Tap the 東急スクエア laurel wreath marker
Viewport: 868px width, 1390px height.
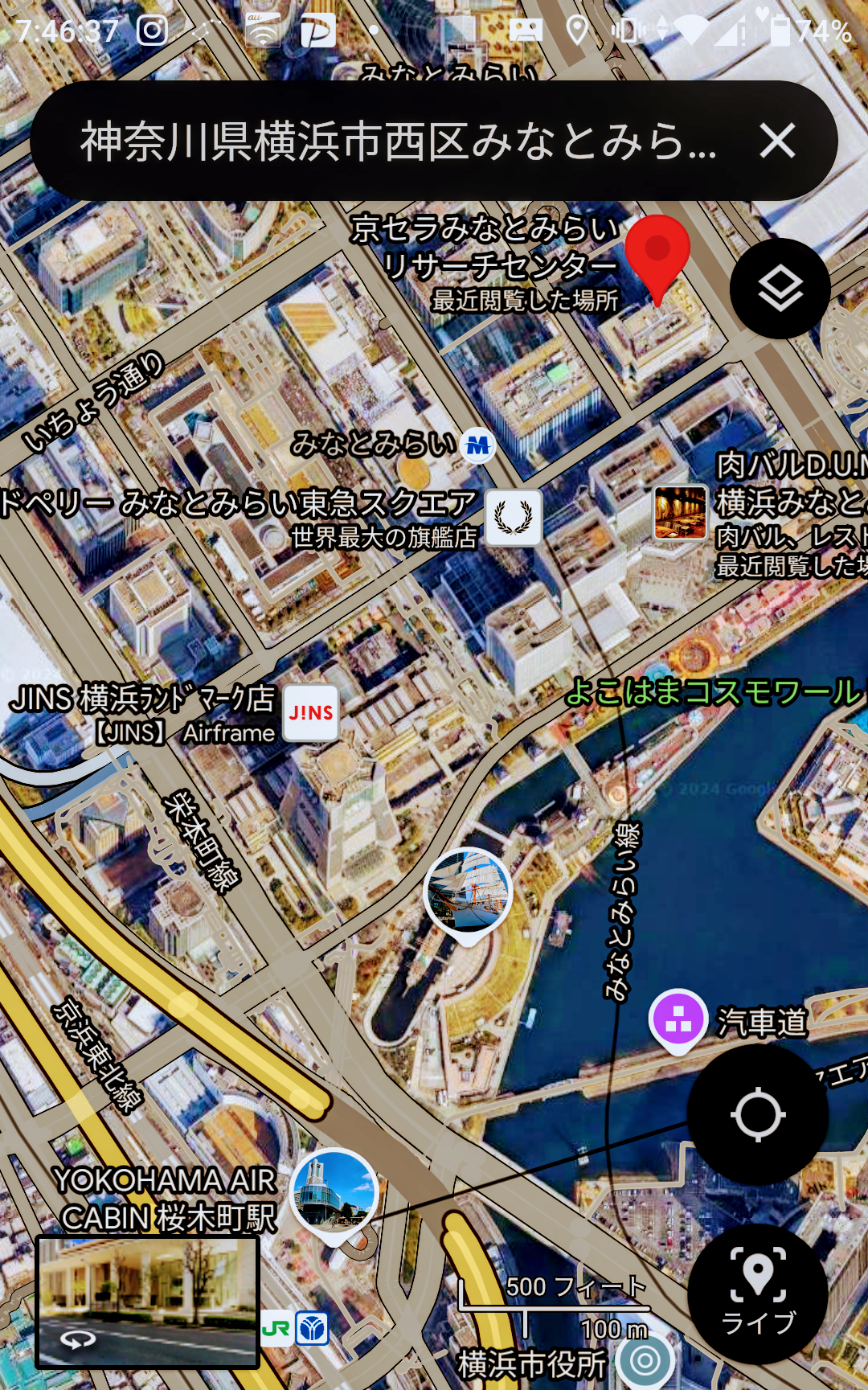(514, 518)
